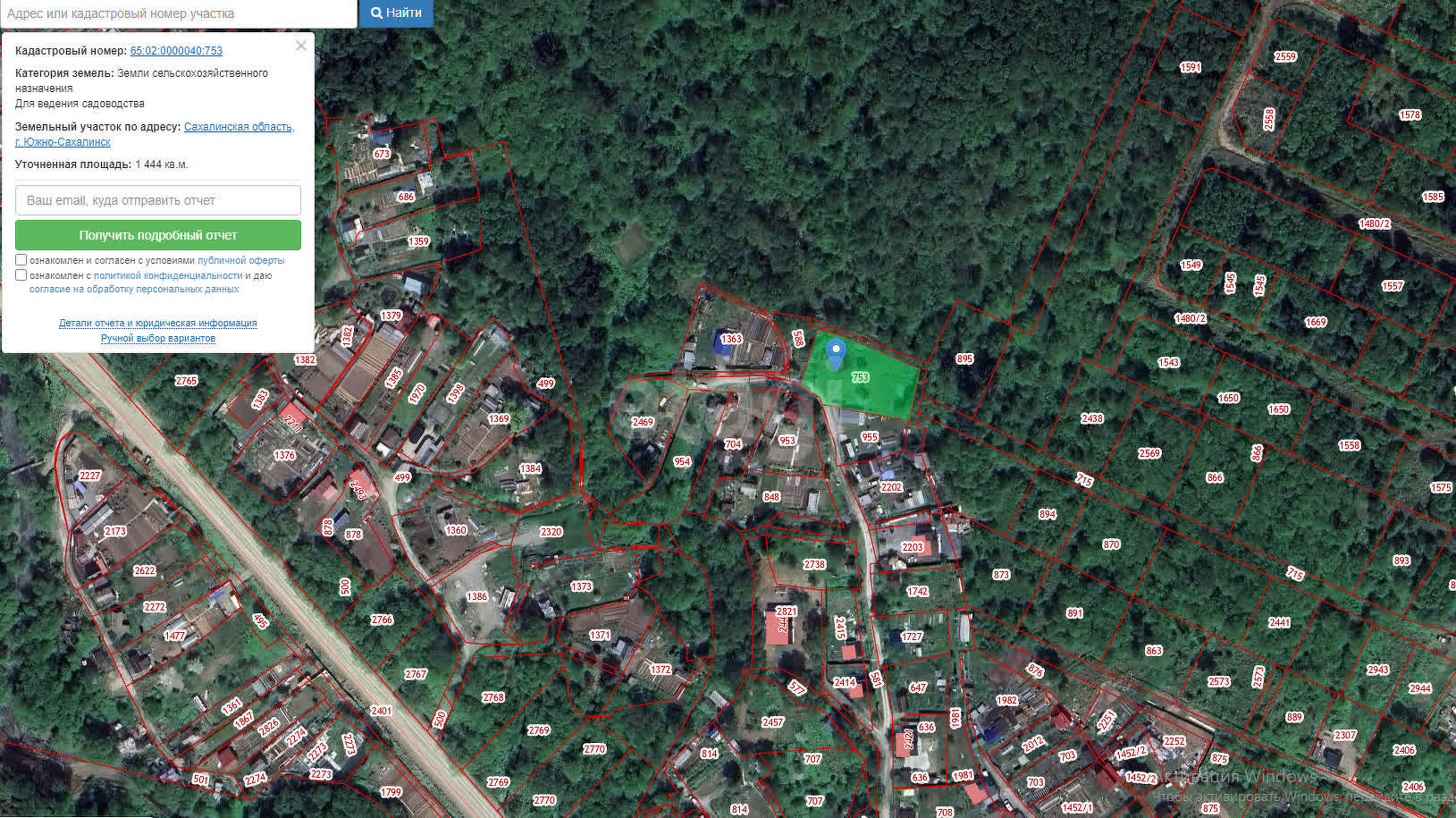Open Ручной выбор вариантов link
The image size is (1456, 818).
pos(157,338)
